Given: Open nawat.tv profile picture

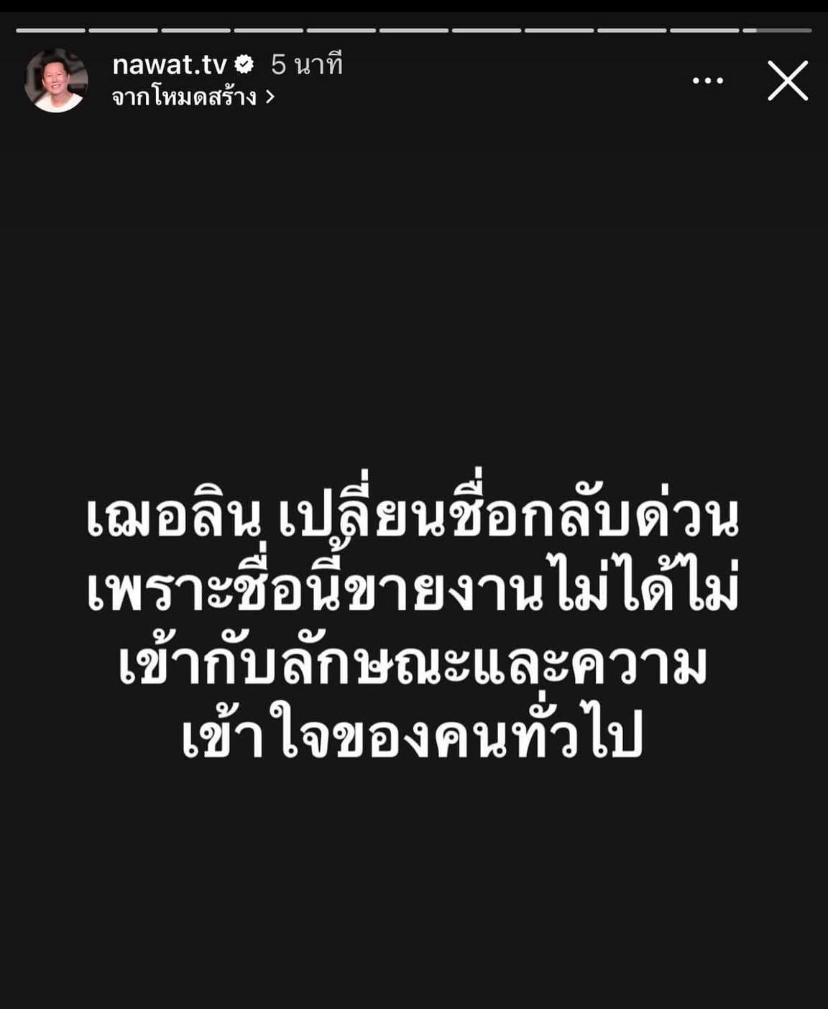Looking at the screenshot, I should click(x=56, y=81).
